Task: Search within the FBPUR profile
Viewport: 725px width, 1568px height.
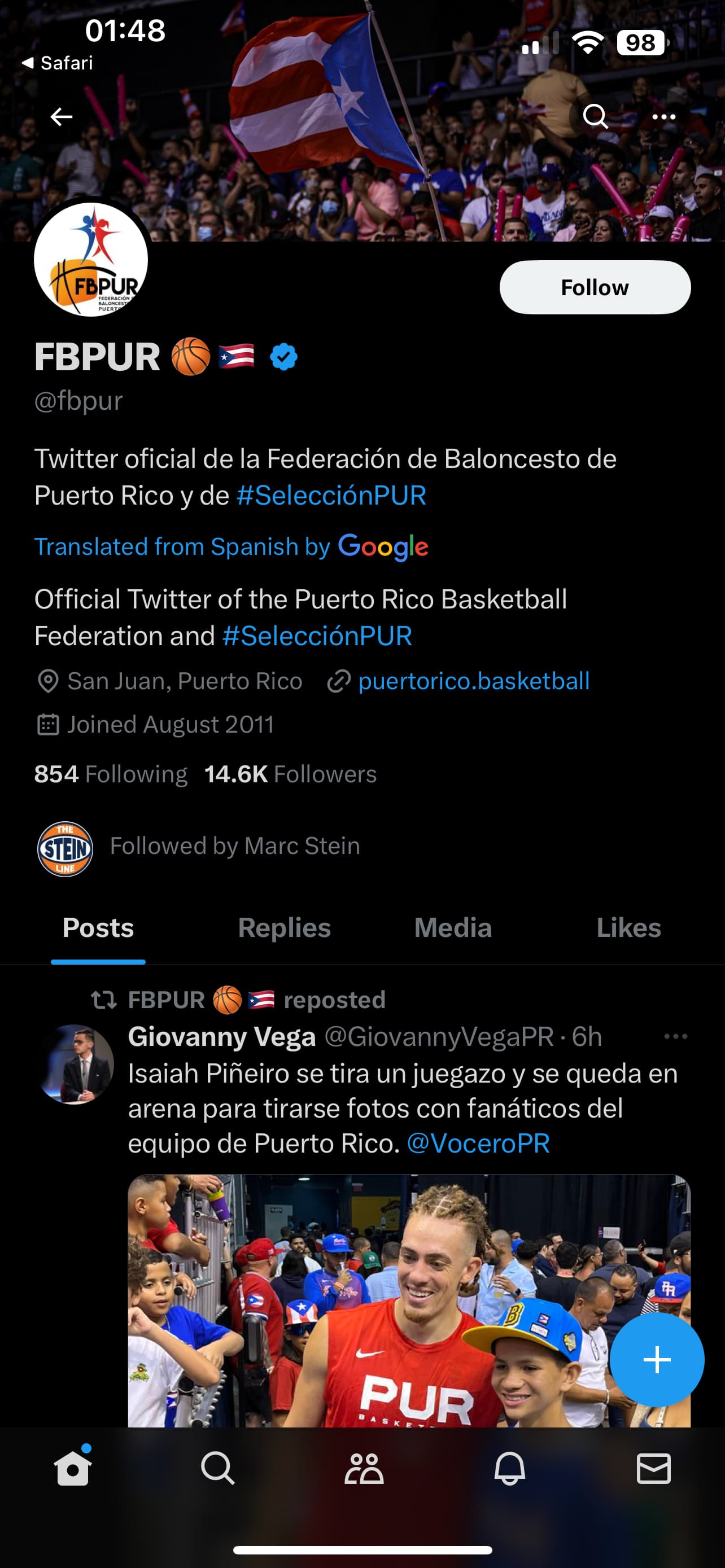Action: [x=595, y=116]
